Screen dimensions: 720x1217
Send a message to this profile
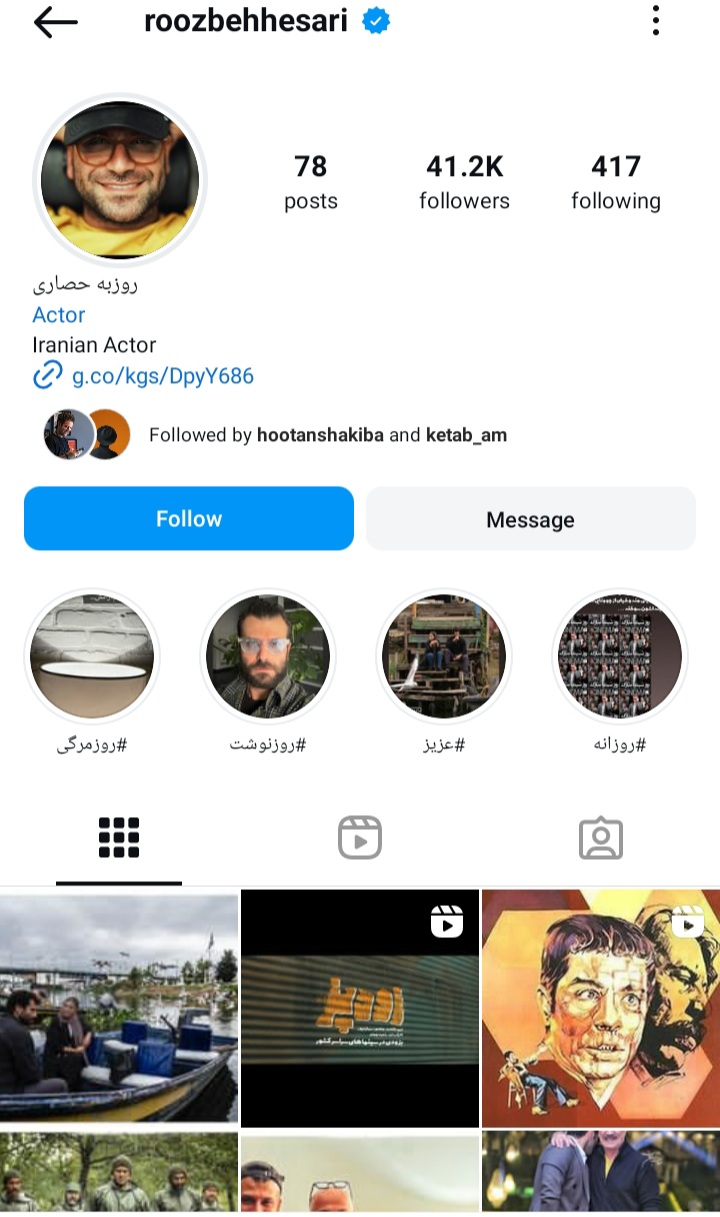coord(530,519)
